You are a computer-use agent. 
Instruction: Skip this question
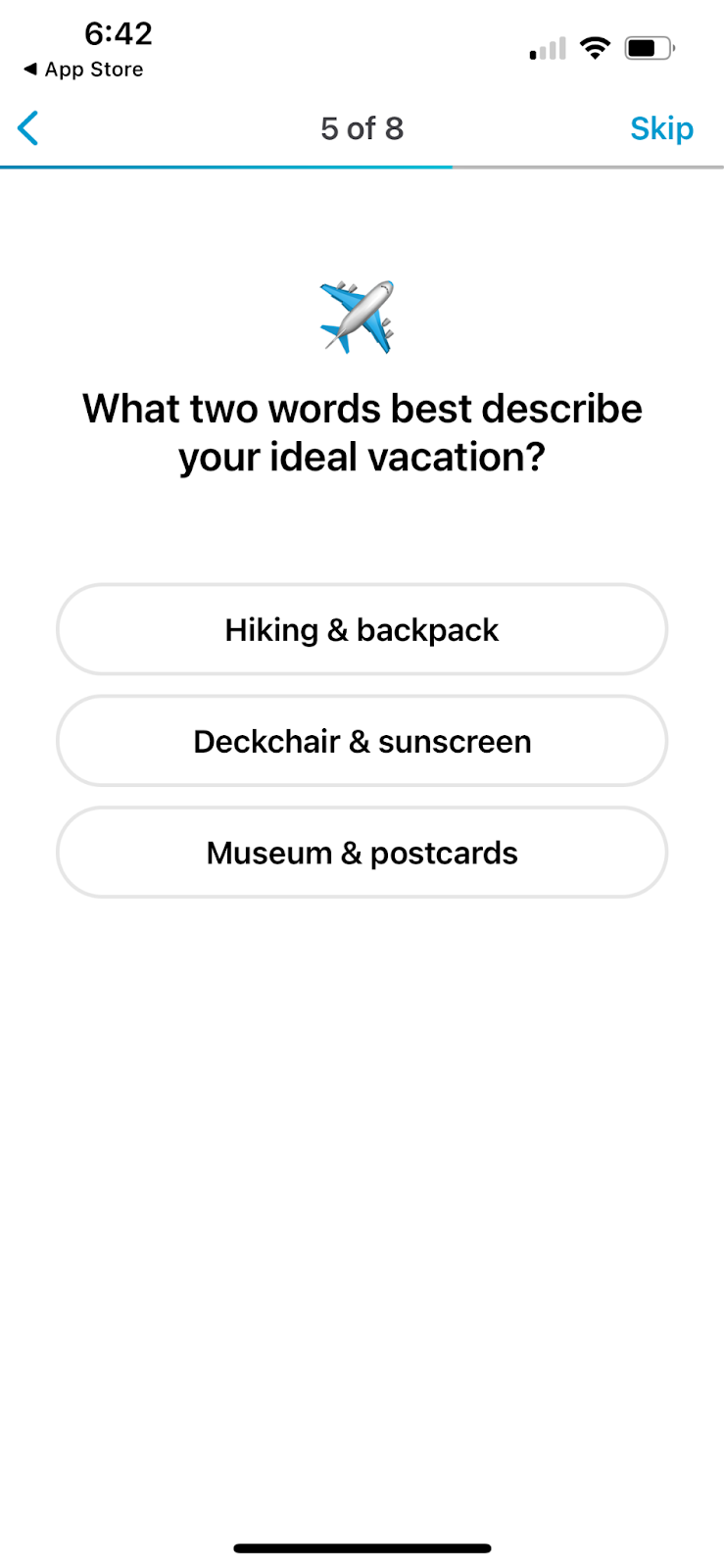coord(661,128)
